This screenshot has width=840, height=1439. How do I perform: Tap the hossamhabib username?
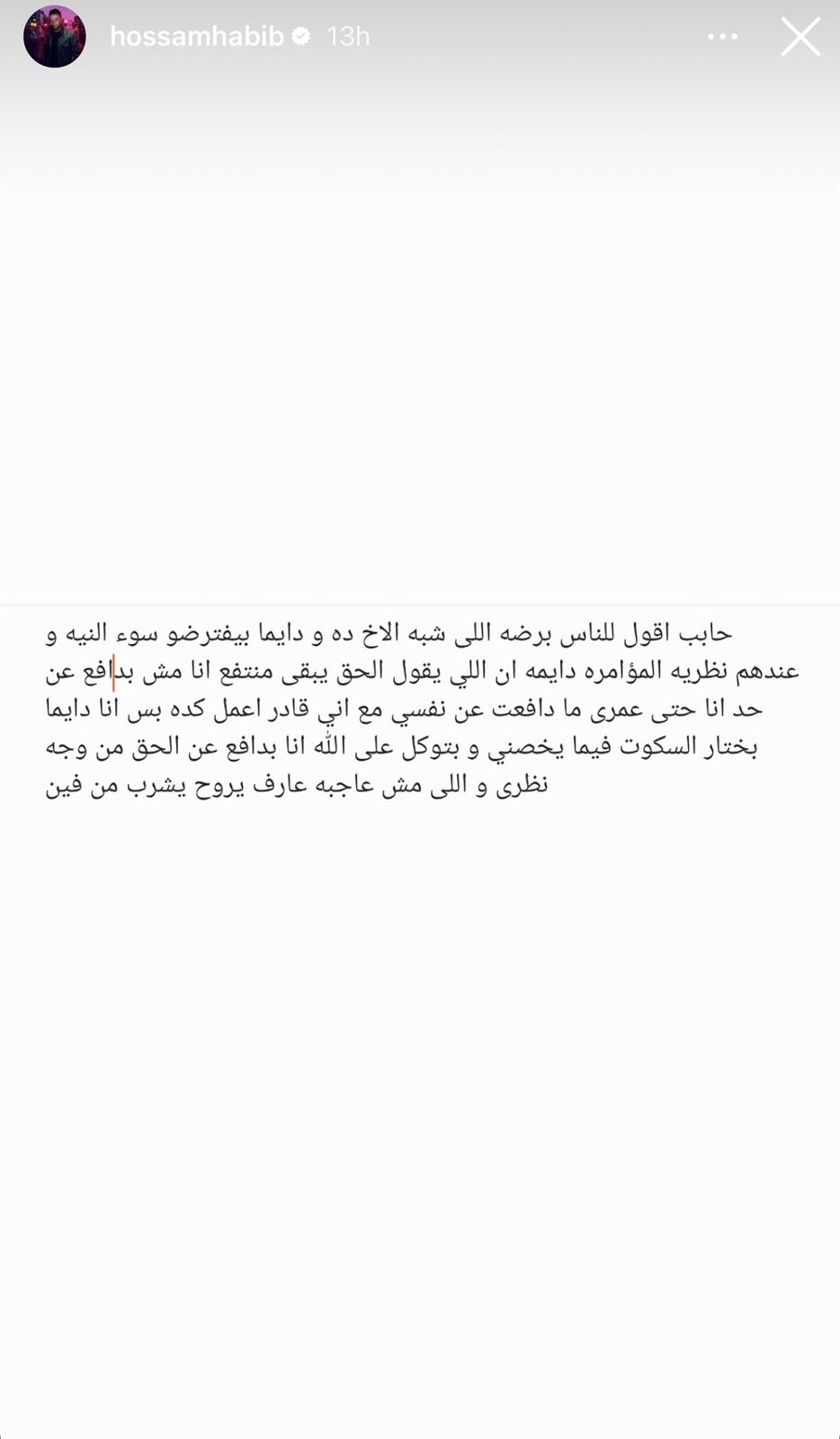[196, 36]
